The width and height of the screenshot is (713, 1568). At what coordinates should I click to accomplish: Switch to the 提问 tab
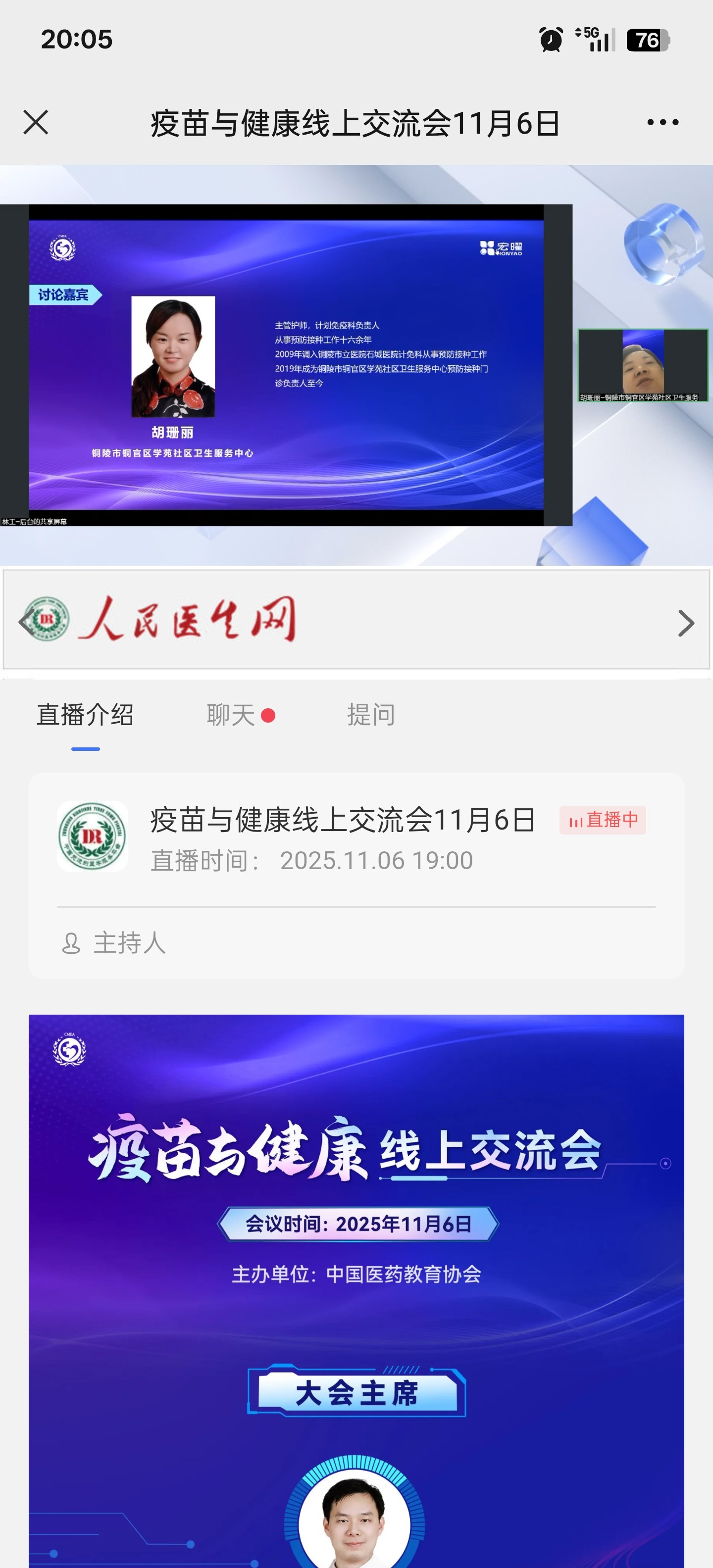pos(371,715)
